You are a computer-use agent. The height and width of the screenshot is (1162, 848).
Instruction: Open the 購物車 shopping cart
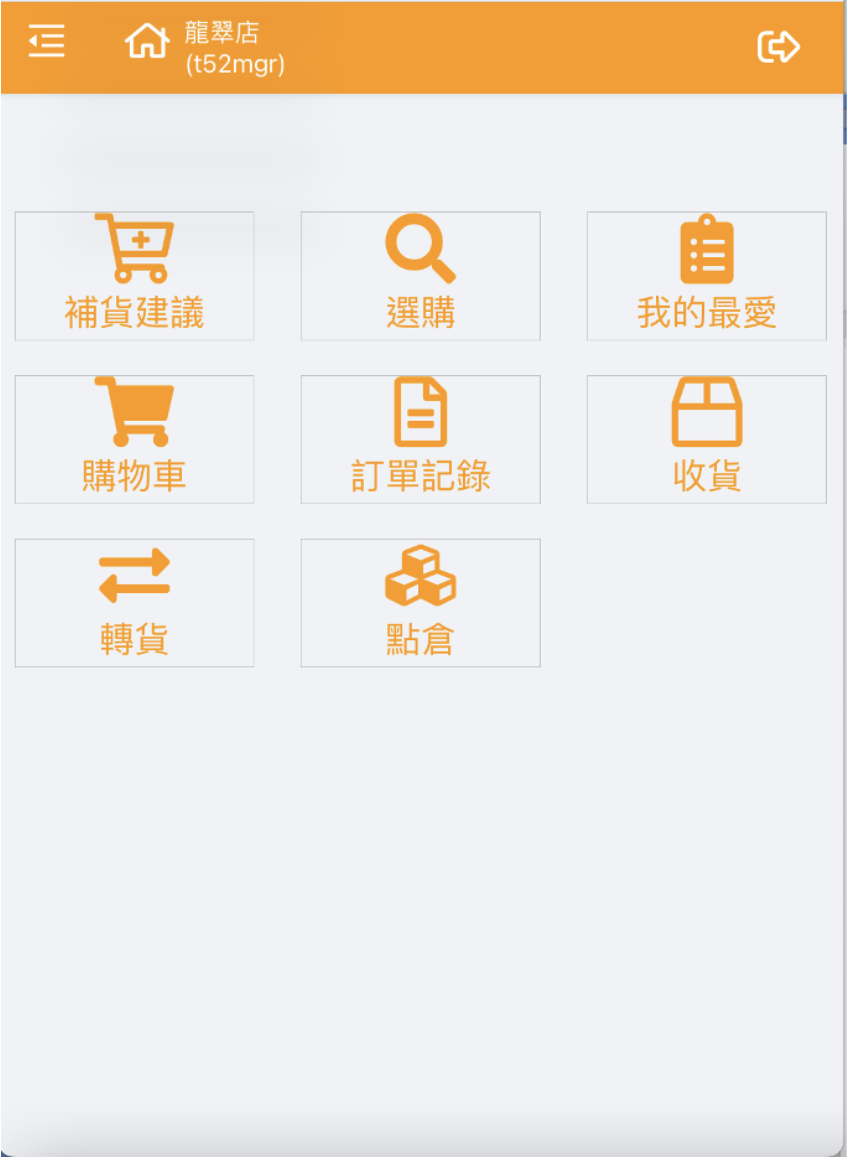click(x=134, y=439)
